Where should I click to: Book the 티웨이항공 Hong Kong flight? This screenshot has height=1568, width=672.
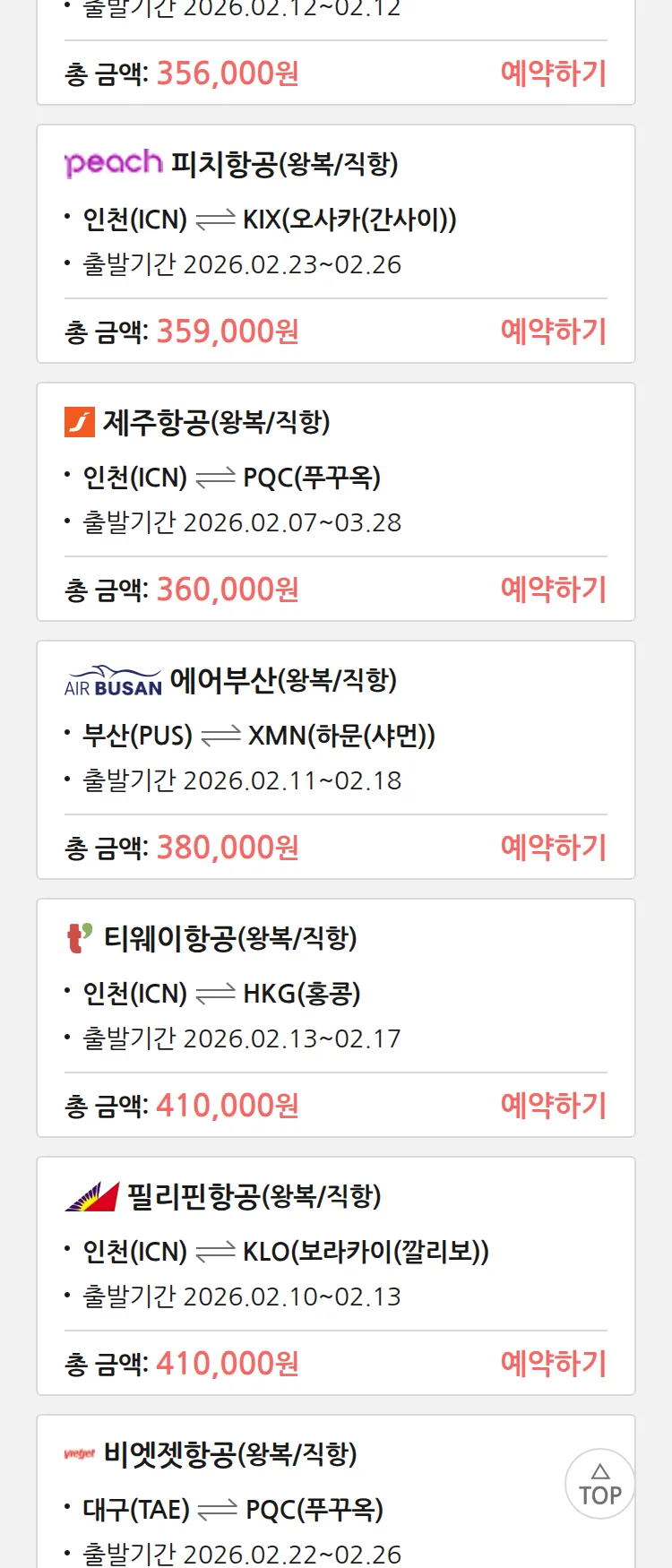click(x=553, y=1106)
